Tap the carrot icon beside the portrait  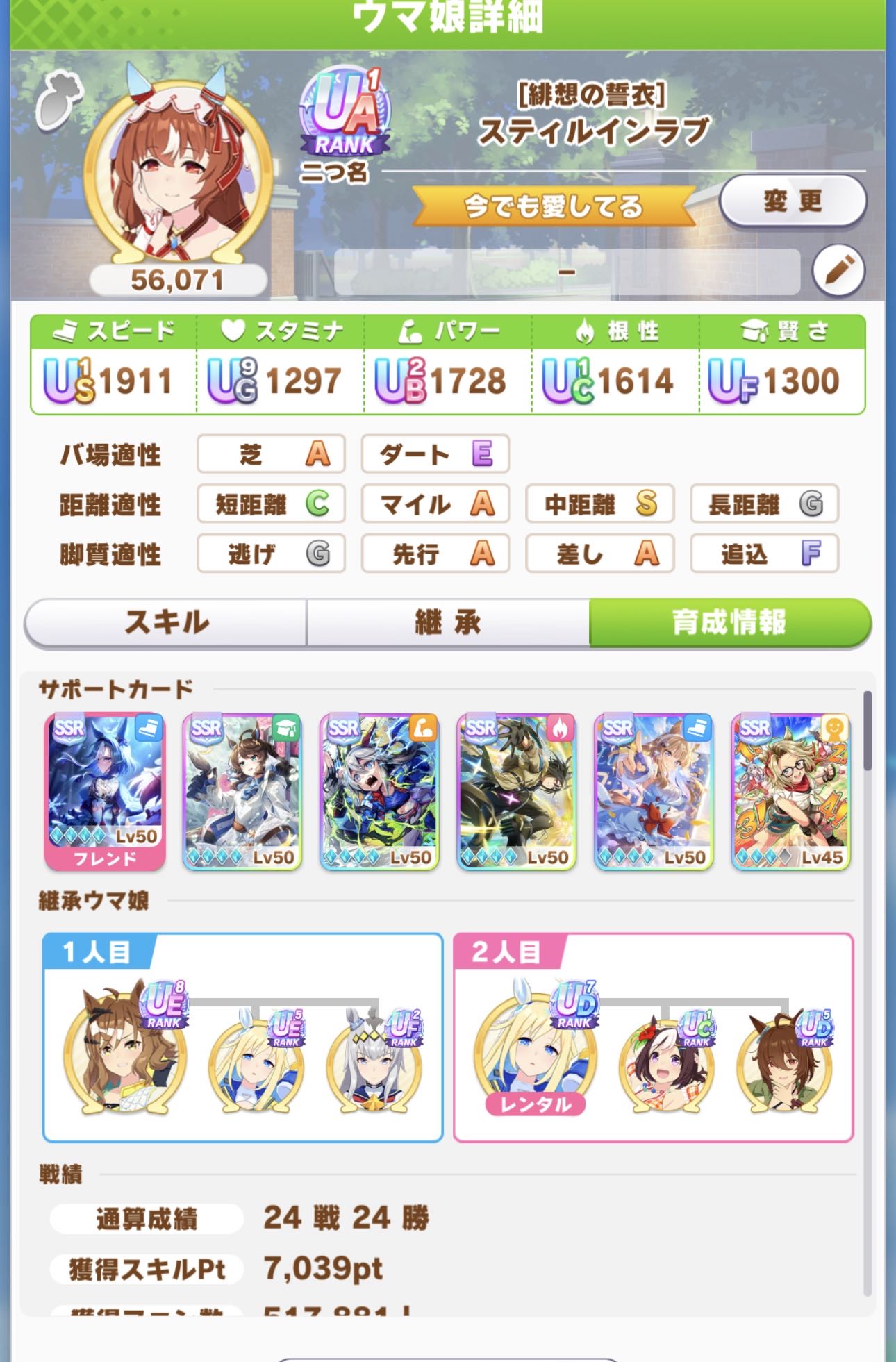(59, 101)
